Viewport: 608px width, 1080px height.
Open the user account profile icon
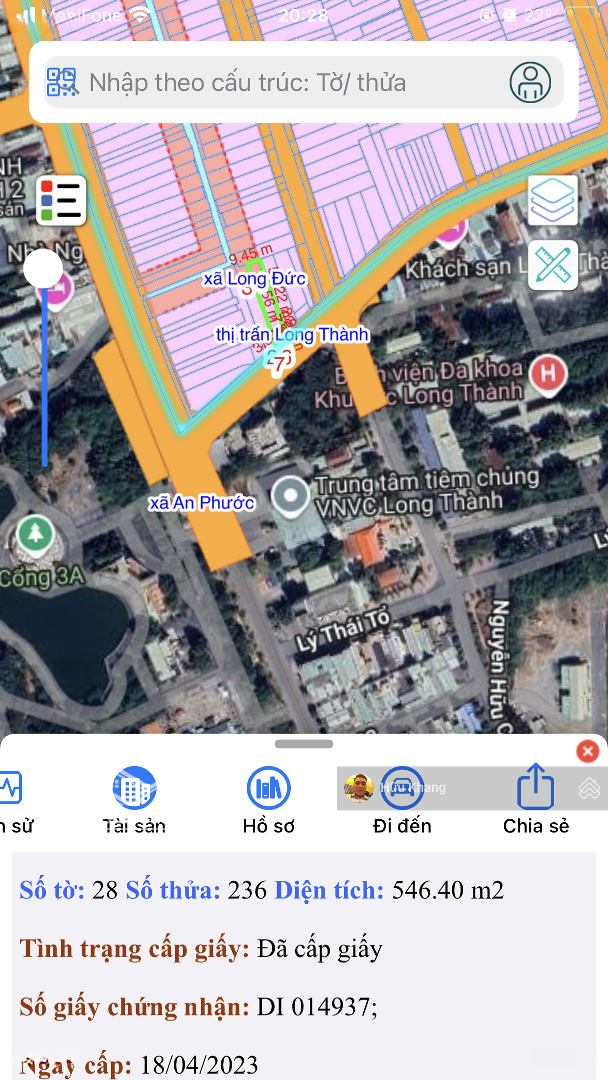coord(530,83)
